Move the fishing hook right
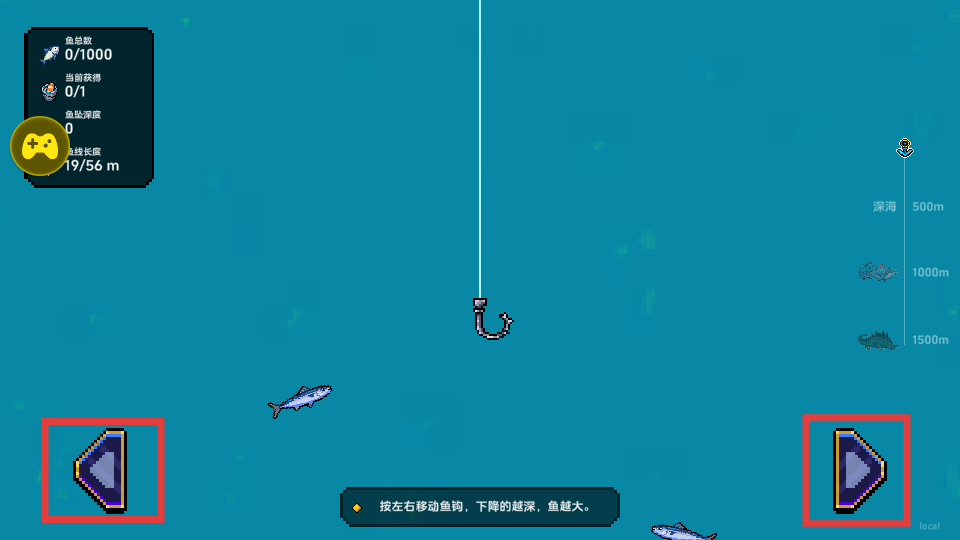This screenshot has width=960, height=540. pyautogui.click(x=858, y=469)
